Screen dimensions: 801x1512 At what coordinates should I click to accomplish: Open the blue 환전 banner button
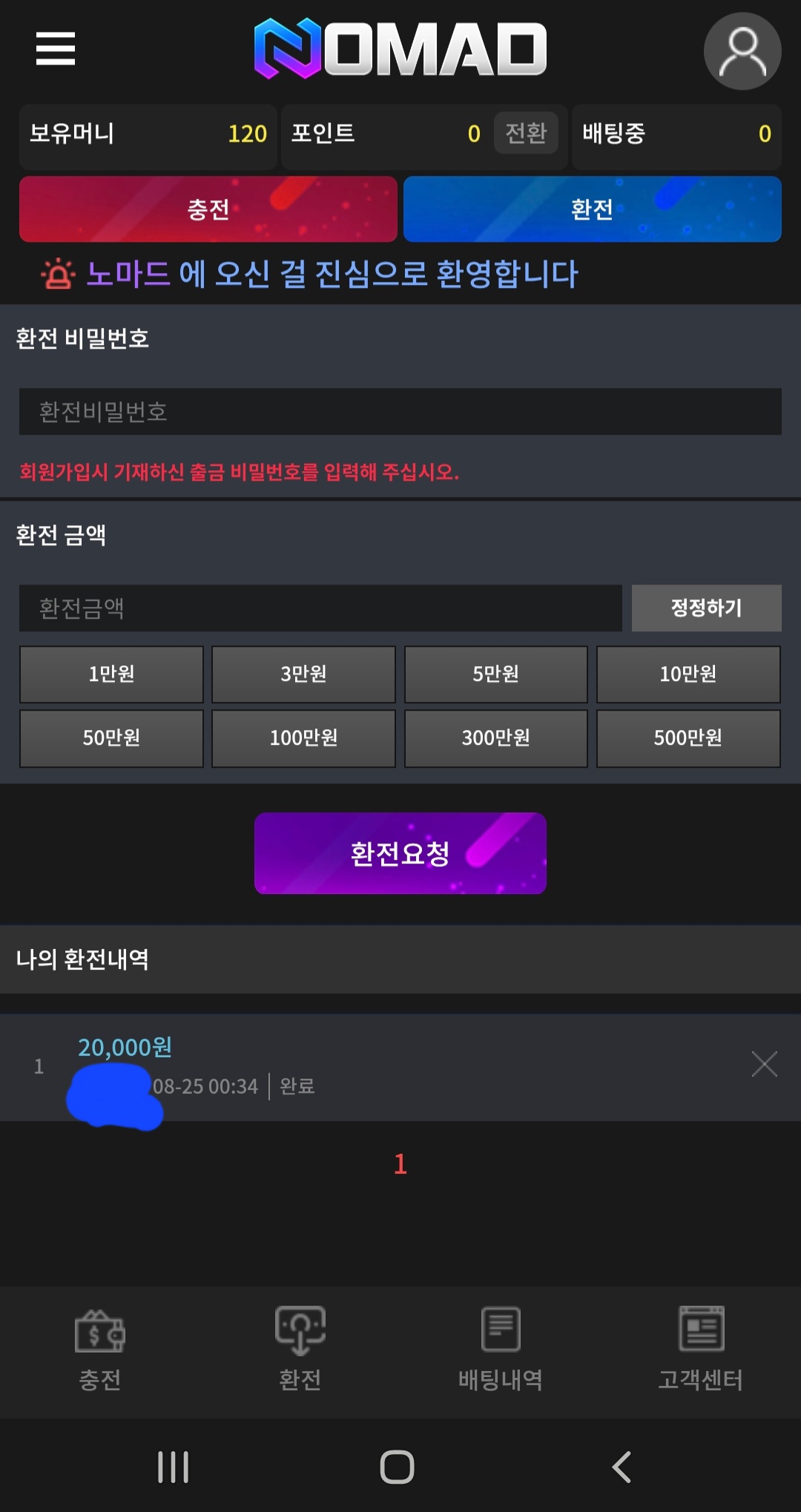point(592,209)
